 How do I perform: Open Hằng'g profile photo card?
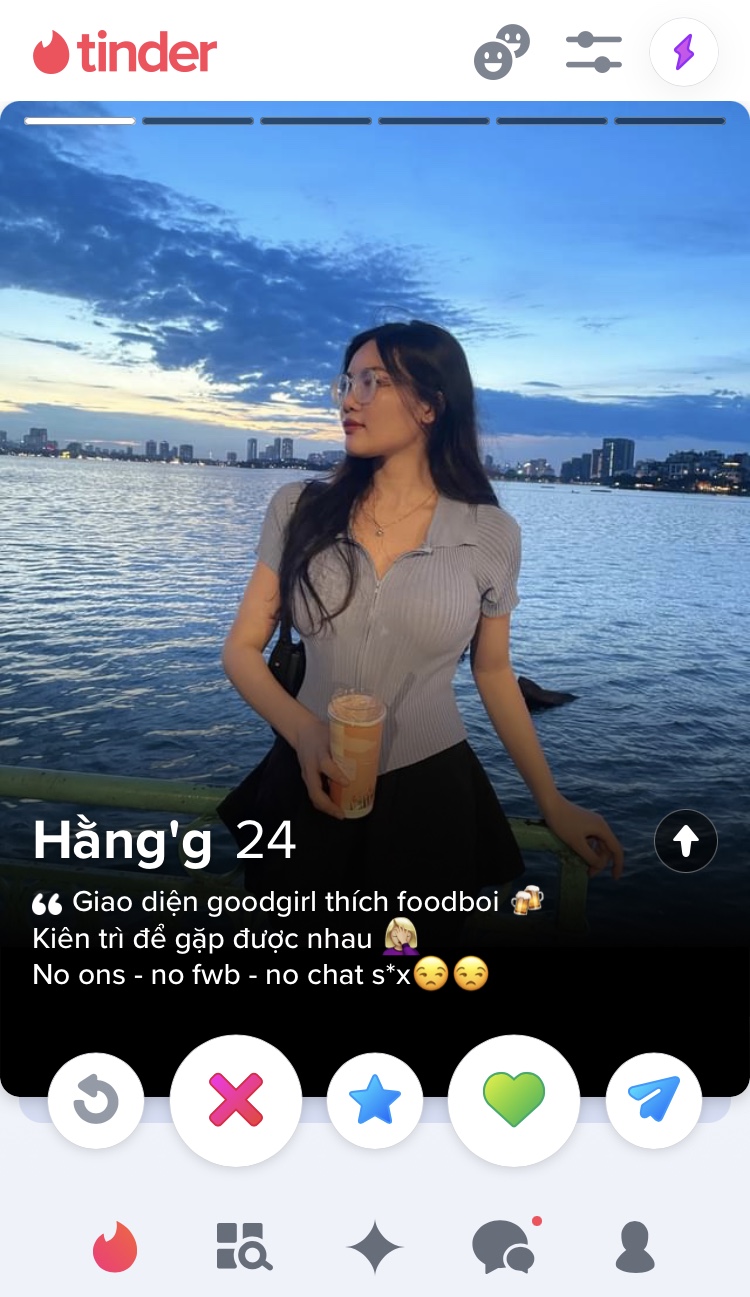375,500
